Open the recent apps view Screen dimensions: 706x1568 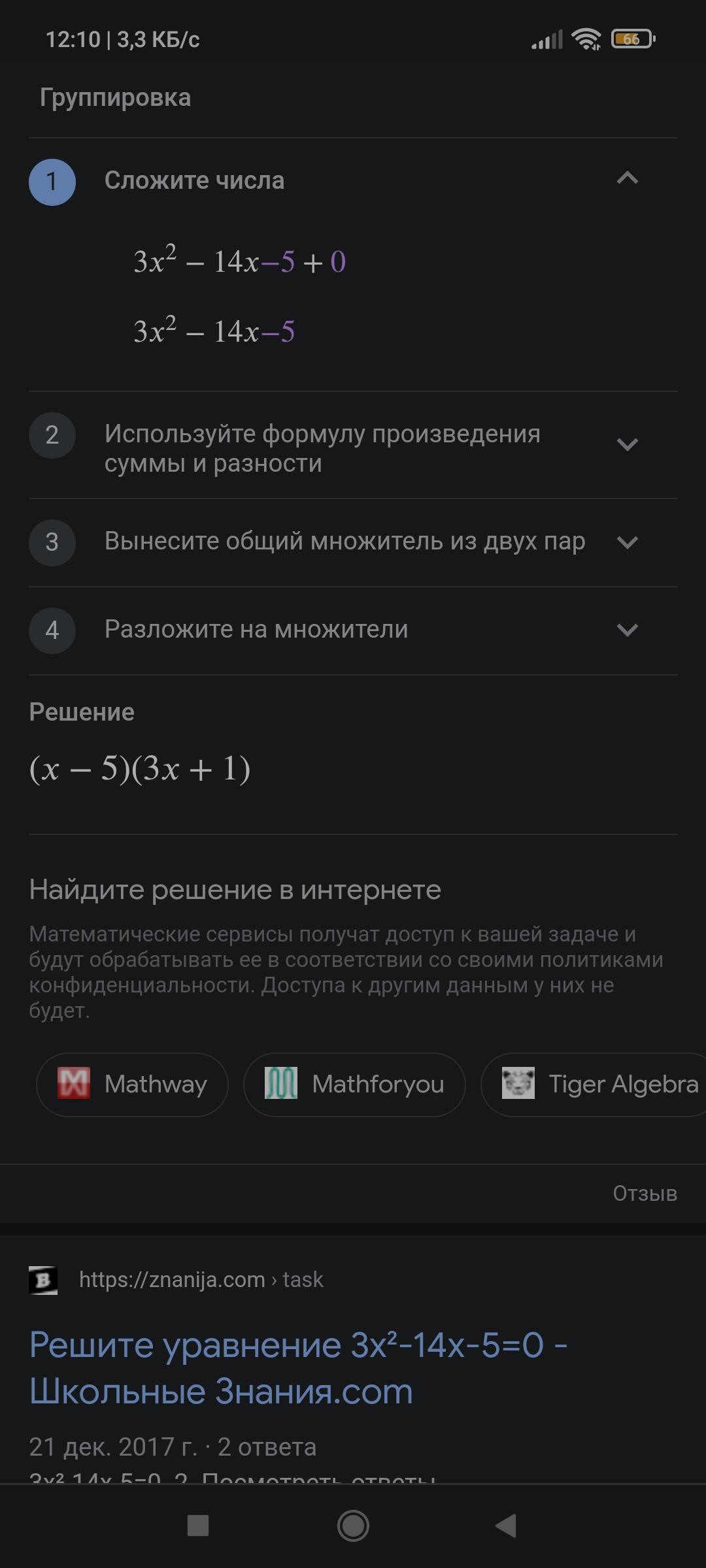198,1526
